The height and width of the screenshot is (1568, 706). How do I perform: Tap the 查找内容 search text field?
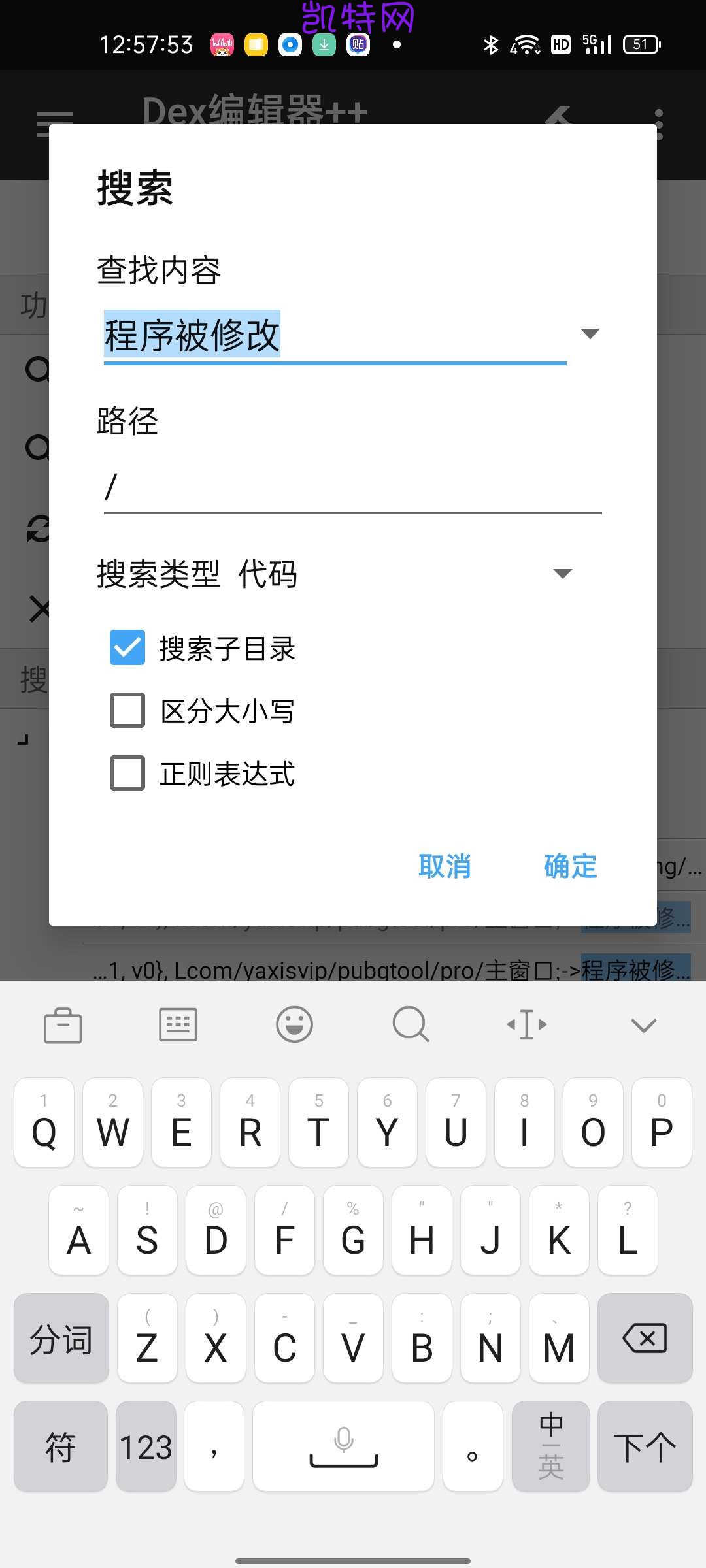click(335, 335)
